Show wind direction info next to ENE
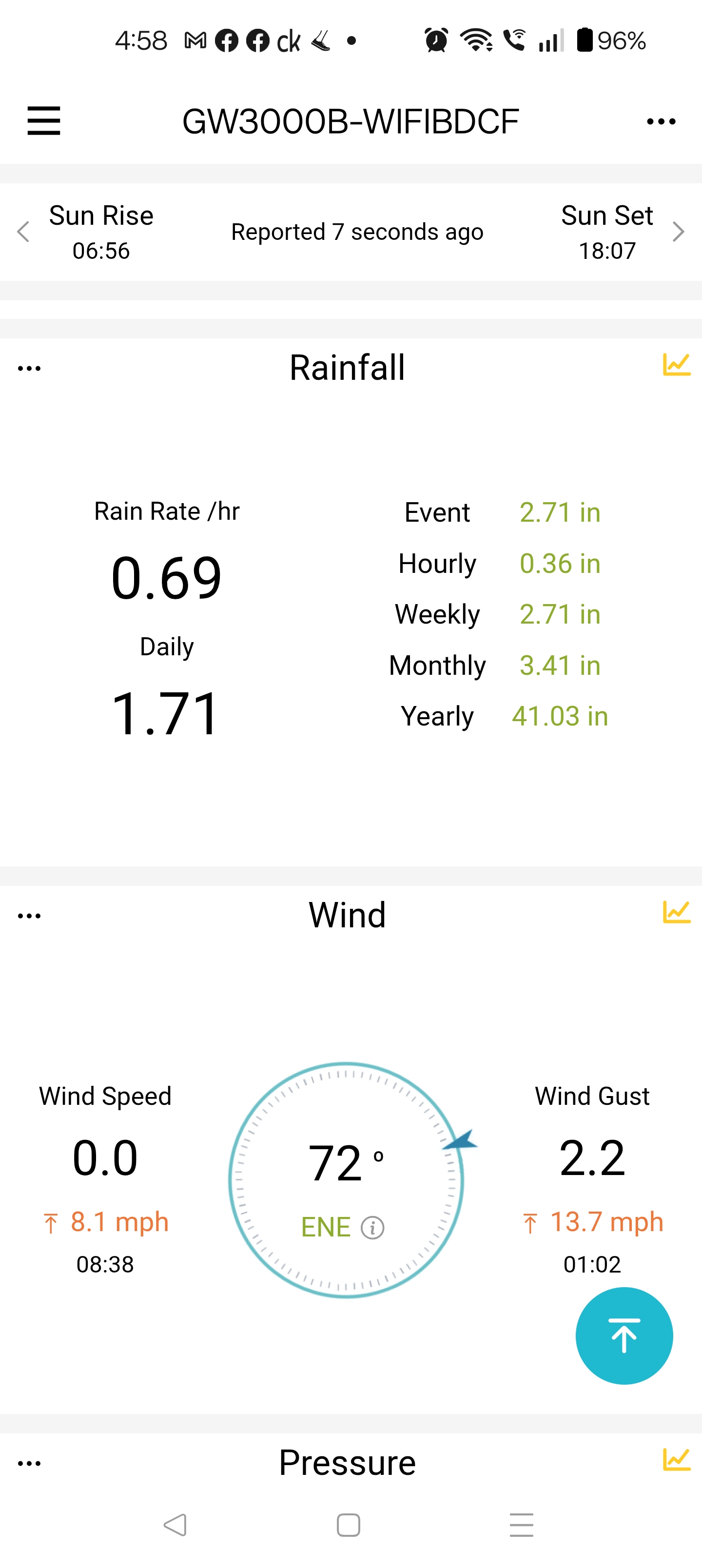 [372, 1228]
